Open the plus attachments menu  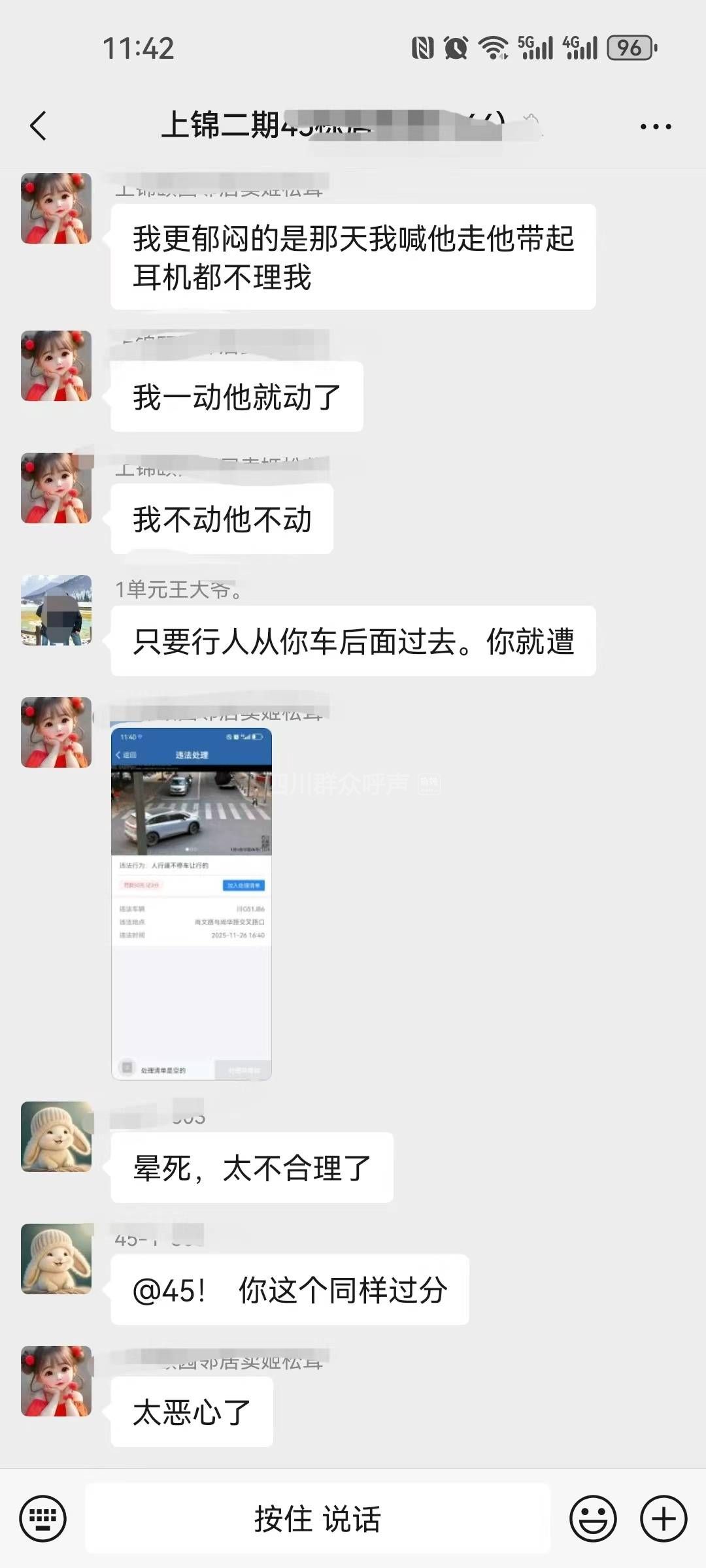[x=663, y=1518]
